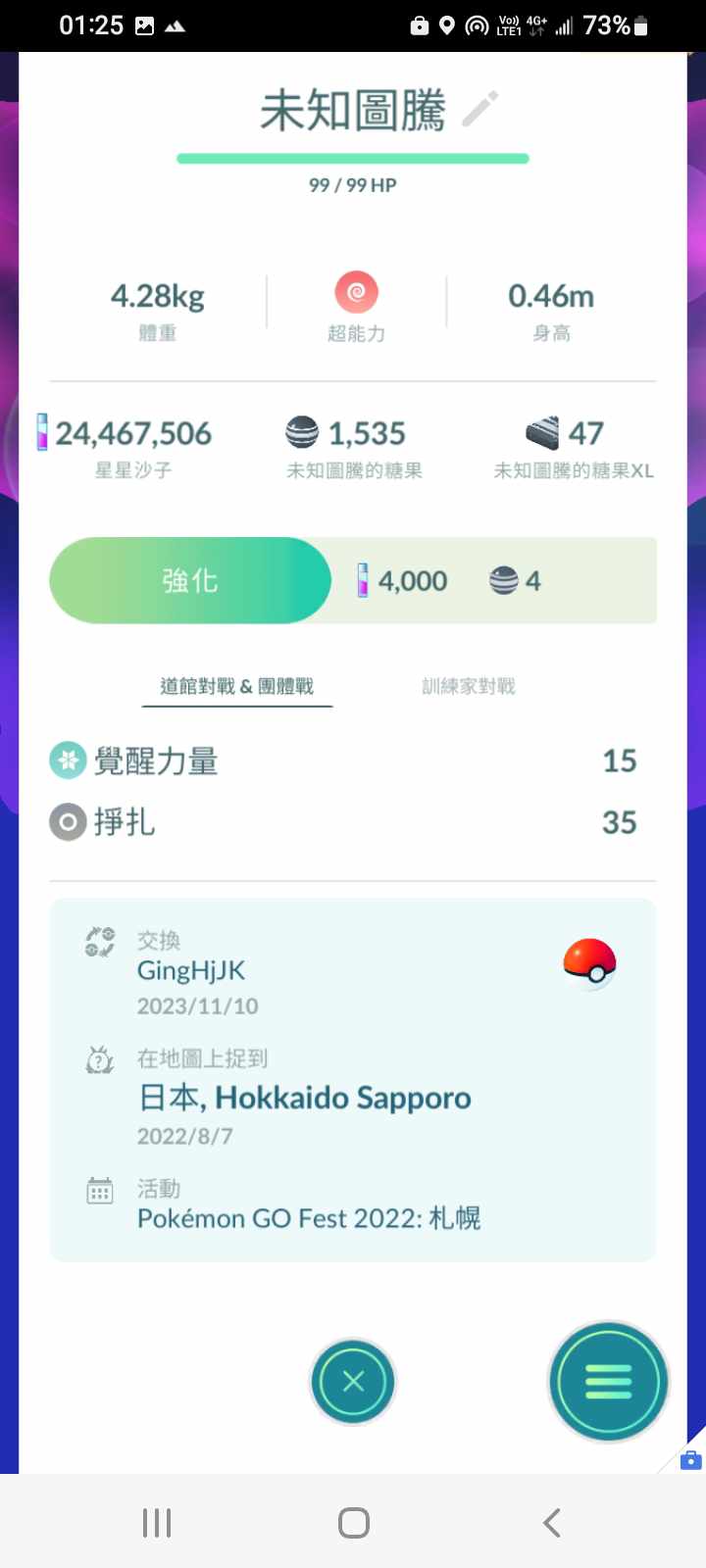Go back using the system back button

pyautogui.click(x=551, y=1523)
